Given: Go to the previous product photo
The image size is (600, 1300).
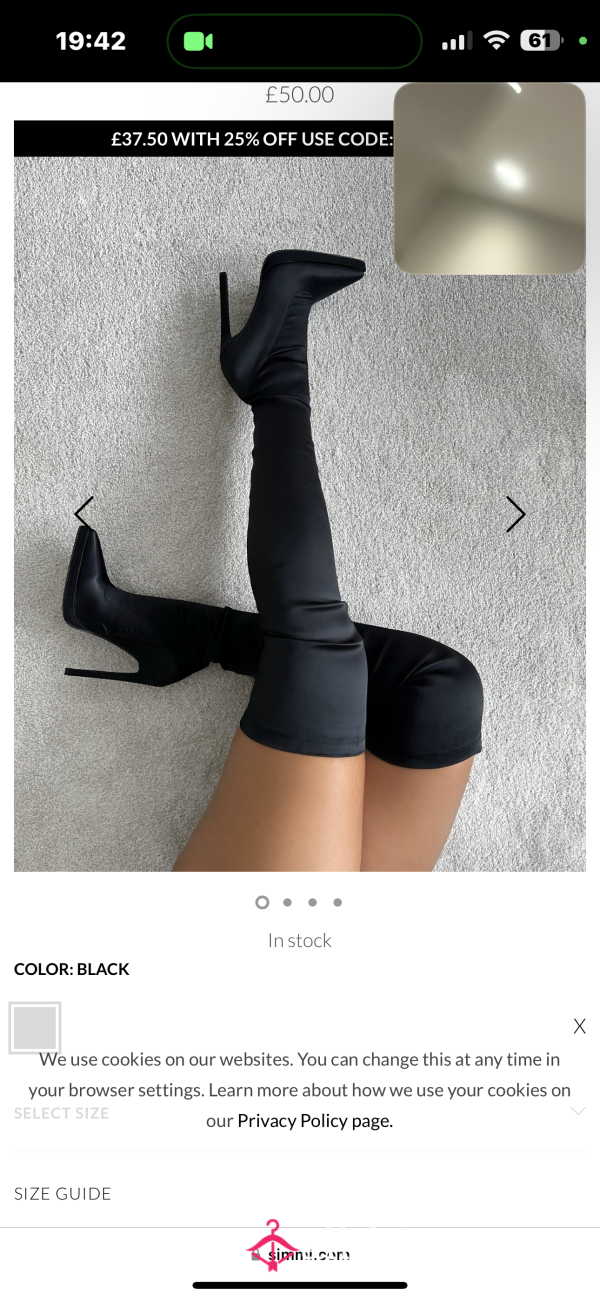Looking at the screenshot, I should click(x=84, y=514).
